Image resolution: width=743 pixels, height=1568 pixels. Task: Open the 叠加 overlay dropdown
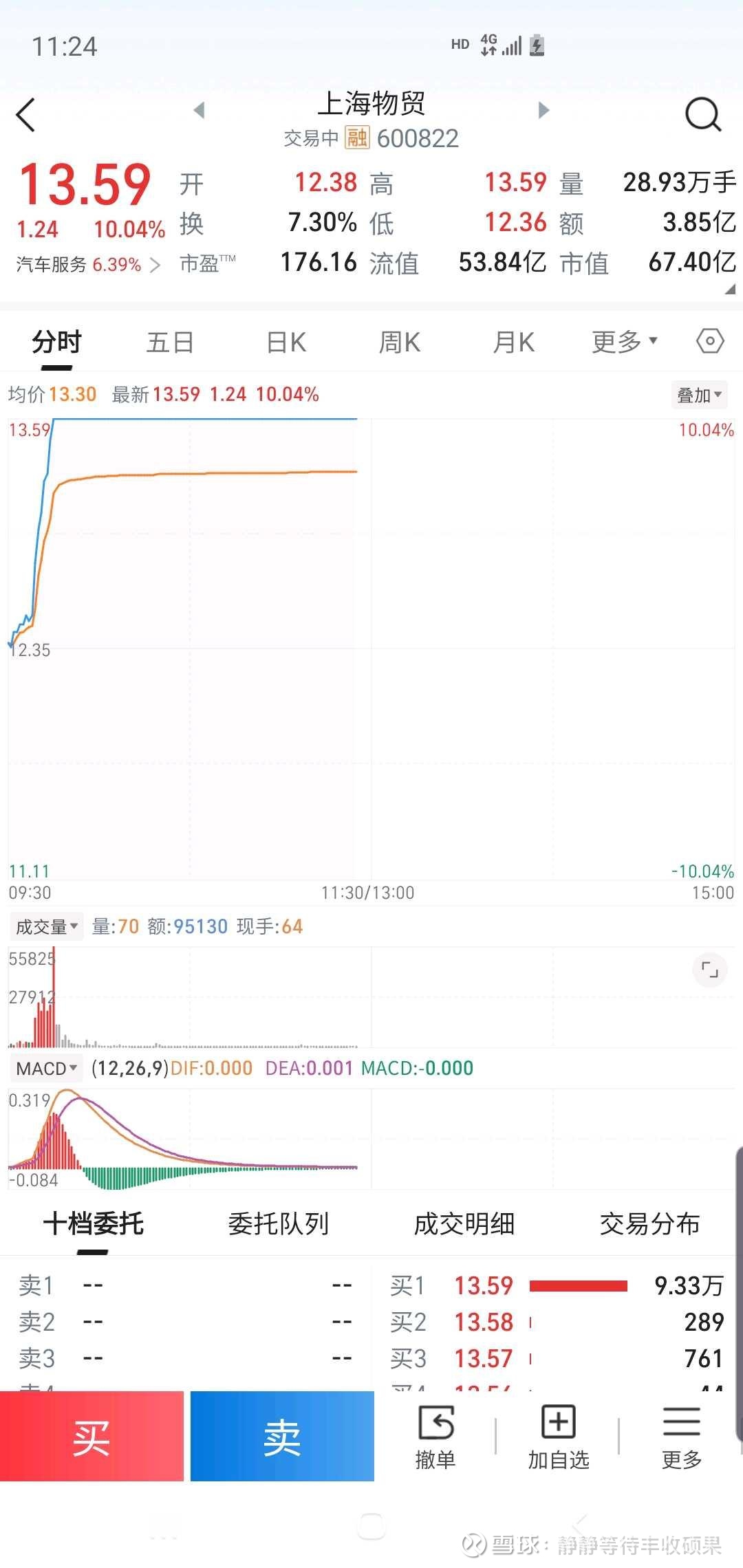pyautogui.click(x=699, y=395)
